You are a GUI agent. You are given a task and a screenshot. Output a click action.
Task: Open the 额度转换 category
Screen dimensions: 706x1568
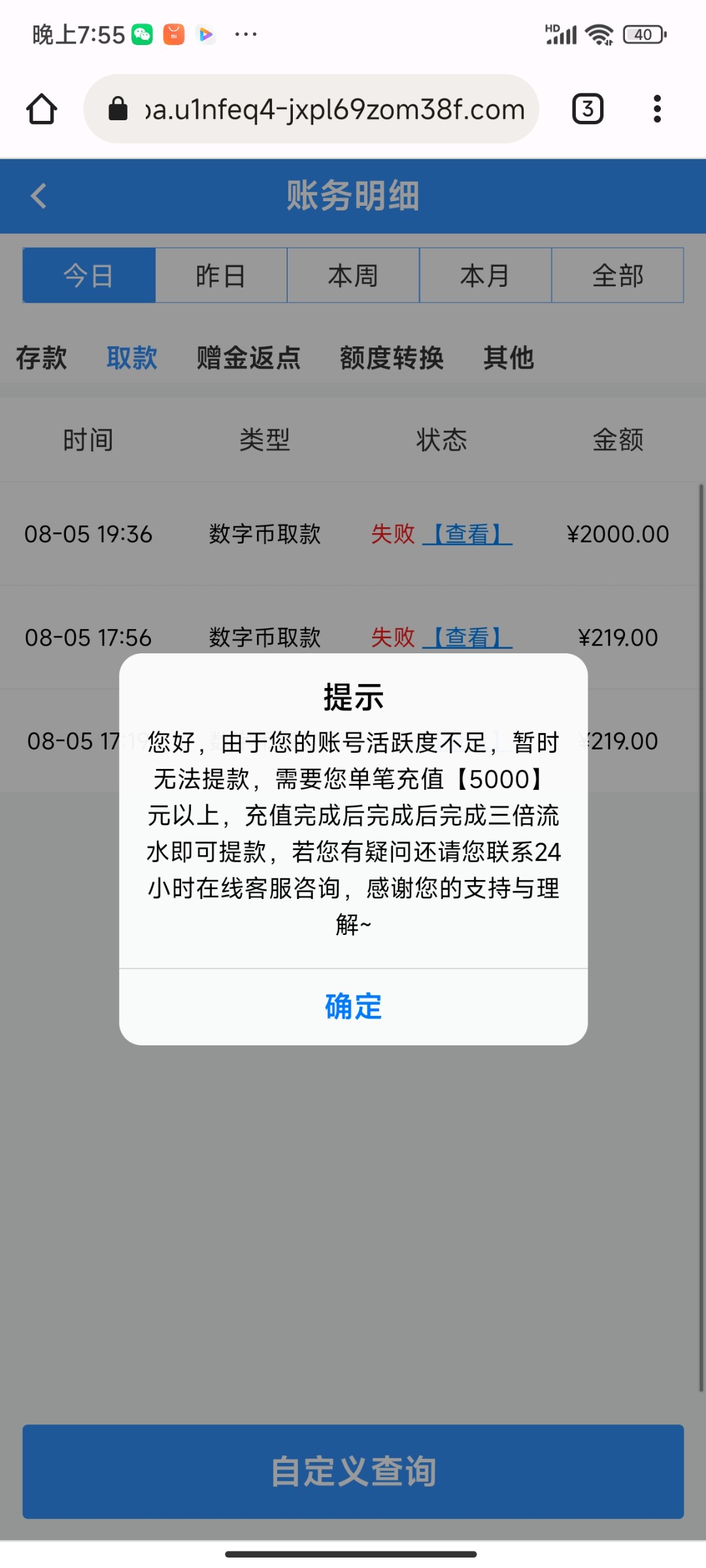point(393,358)
